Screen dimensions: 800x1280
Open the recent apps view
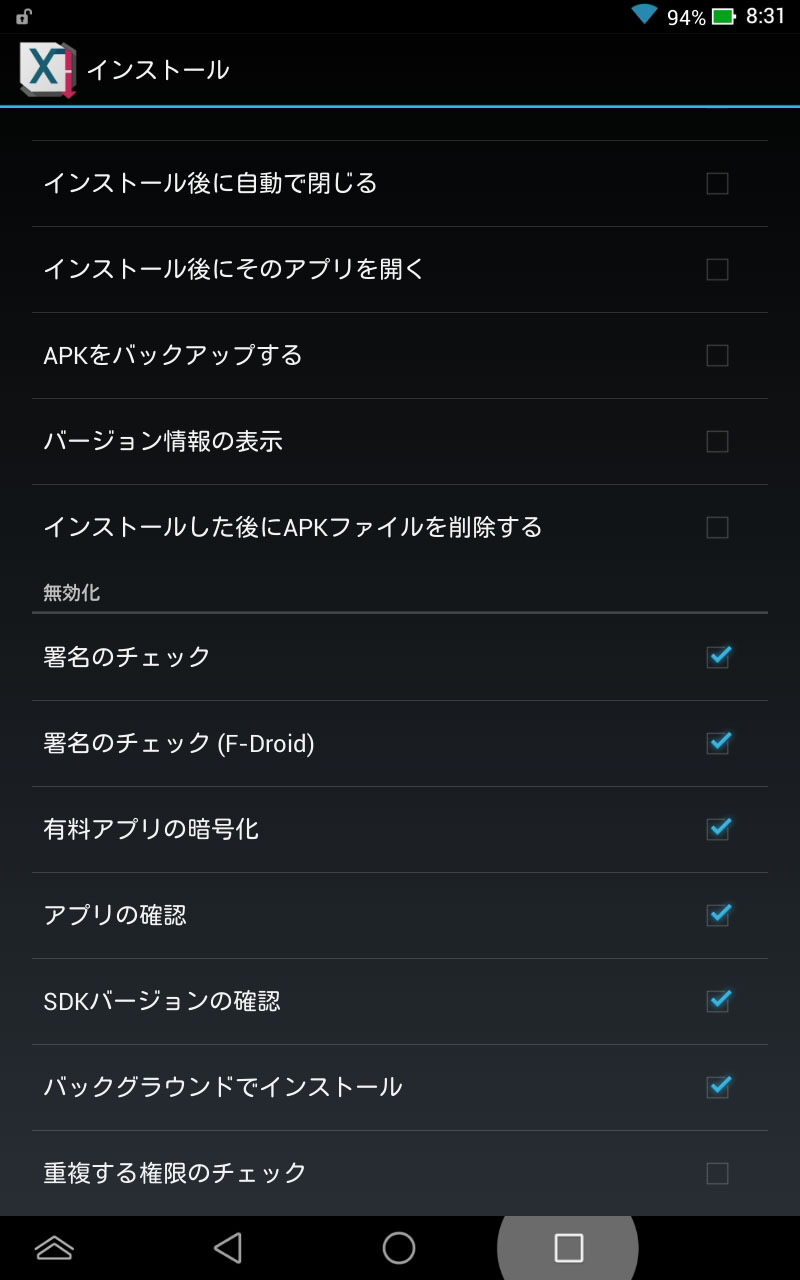pos(568,1248)
